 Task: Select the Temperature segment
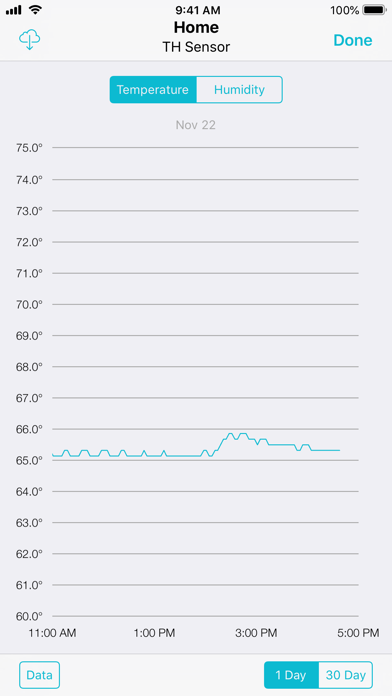tap(153, 90)
